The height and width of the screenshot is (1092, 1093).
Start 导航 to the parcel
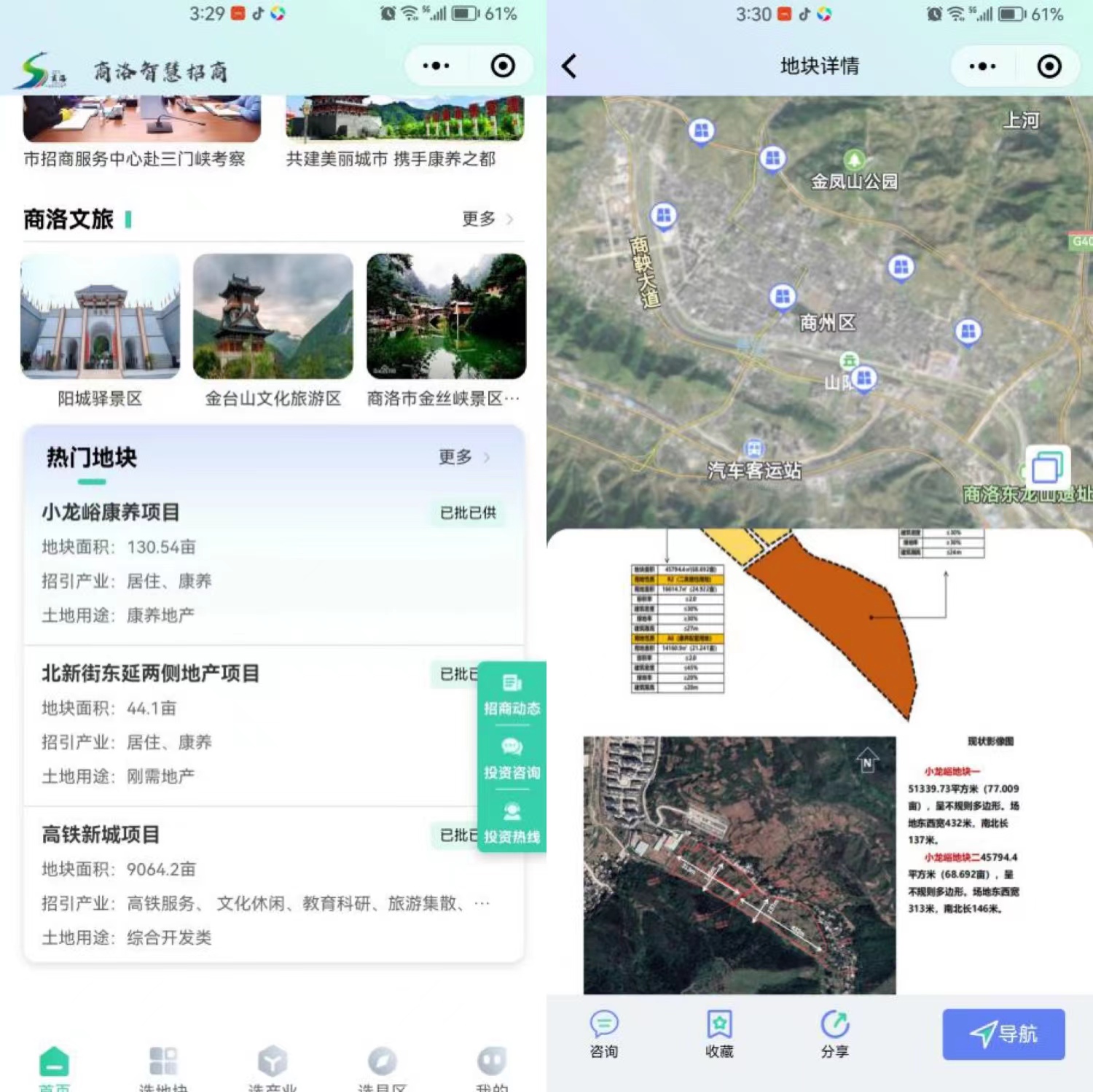(1003, 1034)
